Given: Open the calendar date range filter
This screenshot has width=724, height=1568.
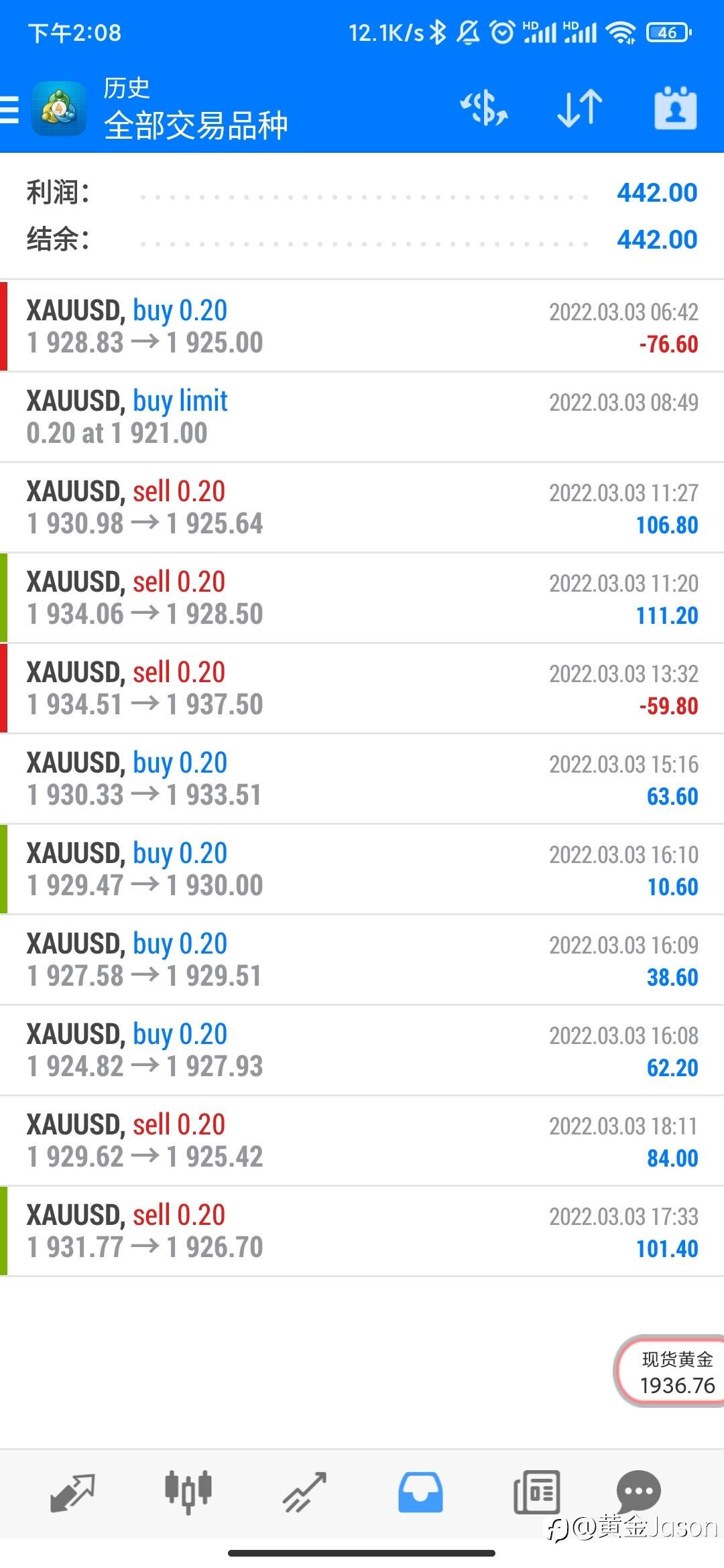Looking at the screenshot, I should (x=676, y=108).
